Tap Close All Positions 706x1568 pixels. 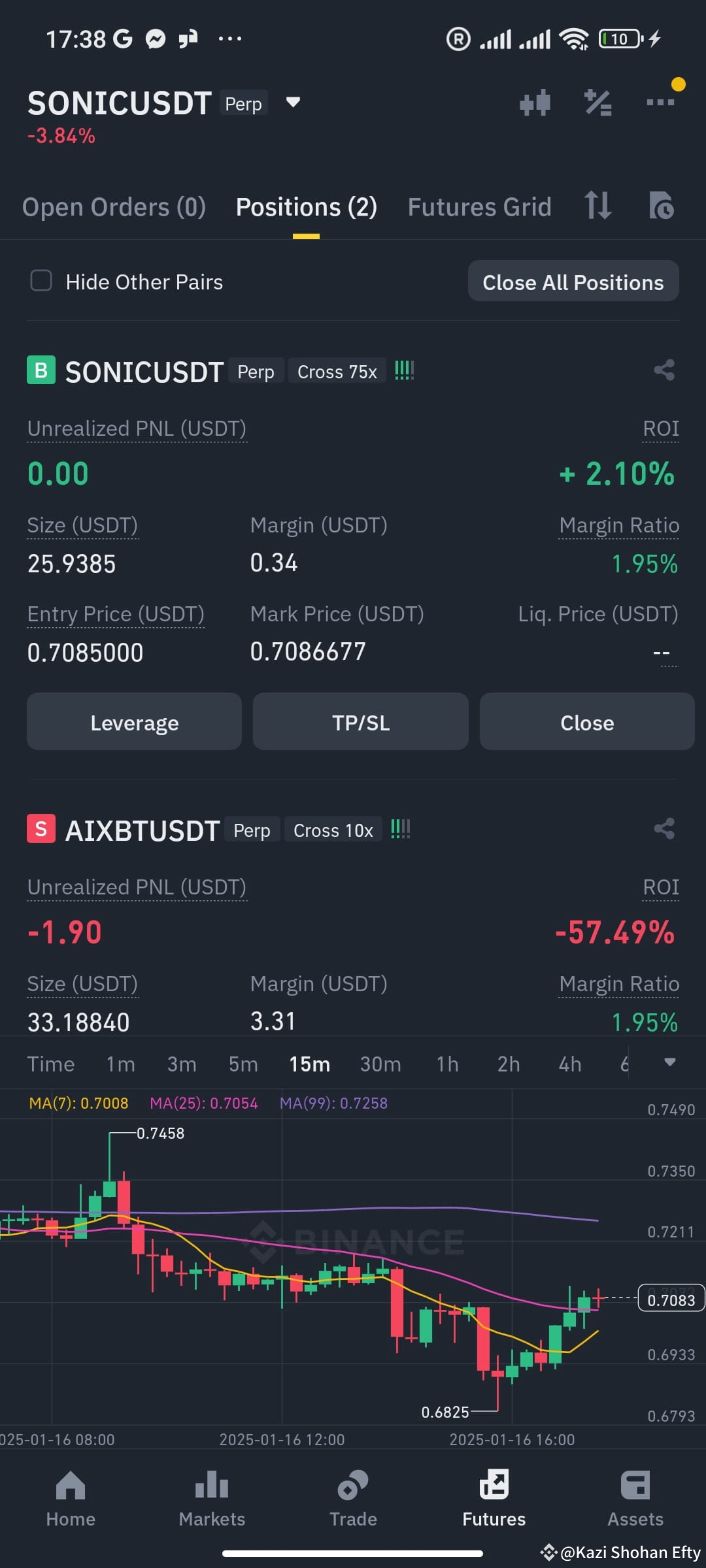(x=573, y=282)
